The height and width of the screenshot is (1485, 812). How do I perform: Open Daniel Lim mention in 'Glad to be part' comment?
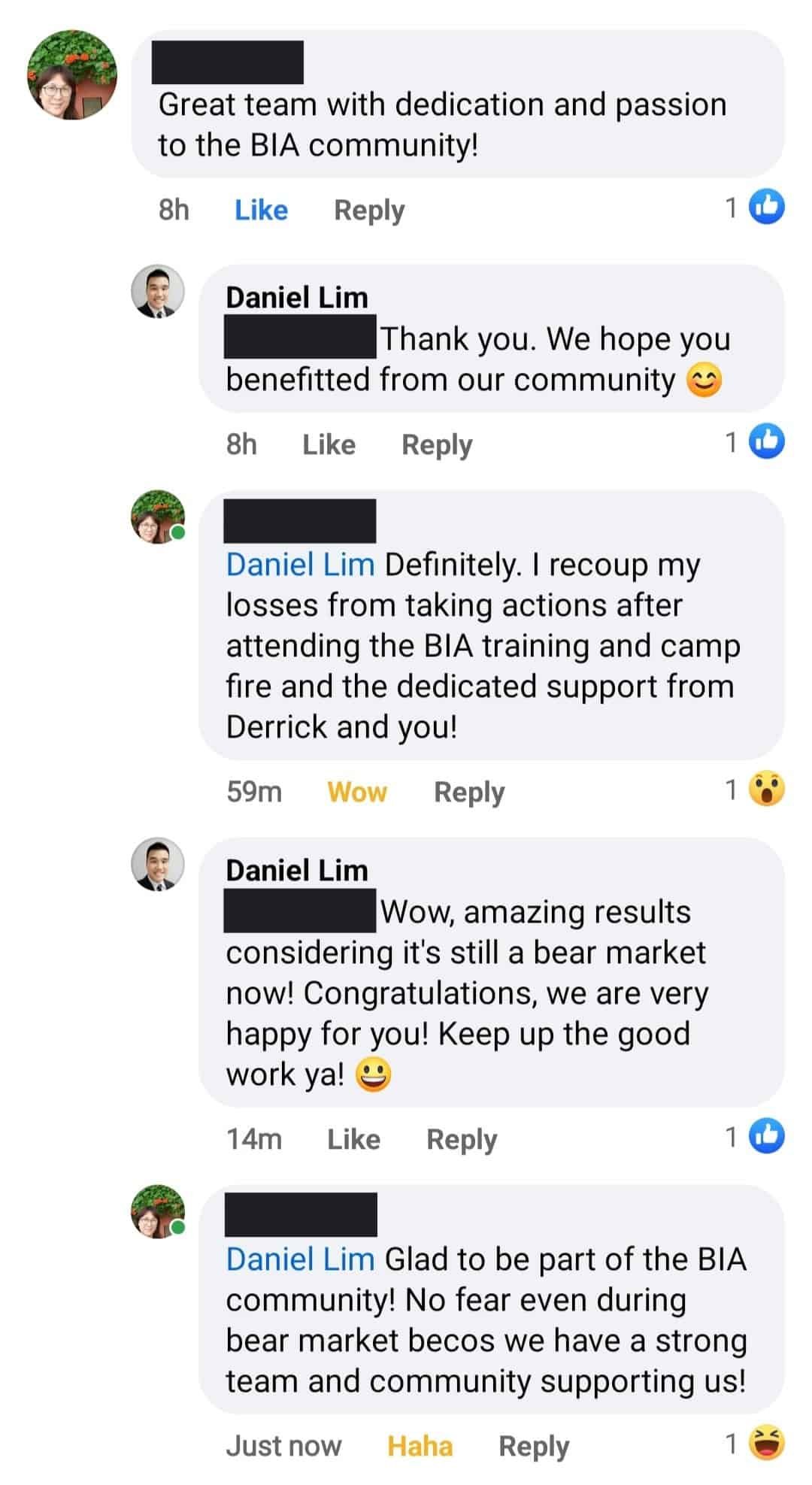(300, 1259)
